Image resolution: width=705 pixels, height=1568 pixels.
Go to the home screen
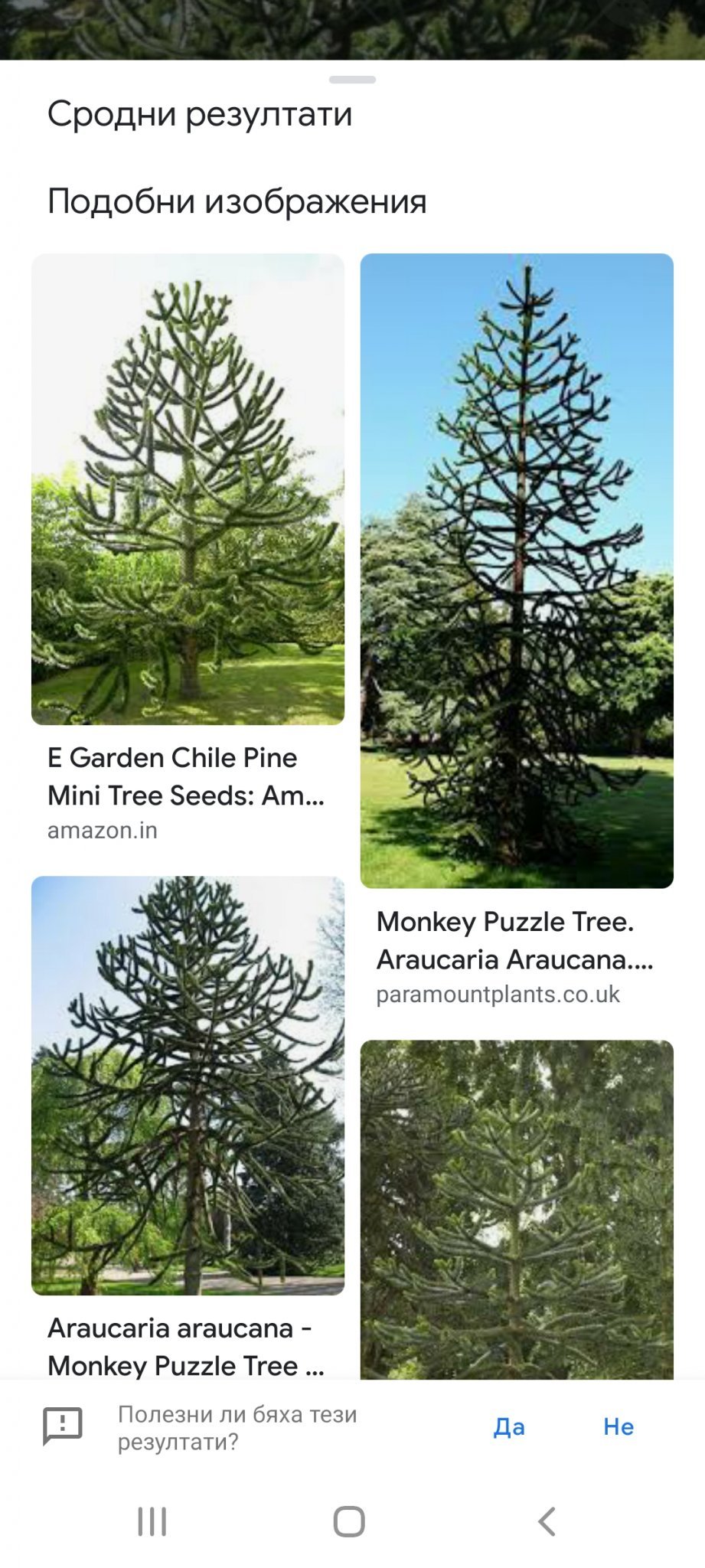(349, 1521)
